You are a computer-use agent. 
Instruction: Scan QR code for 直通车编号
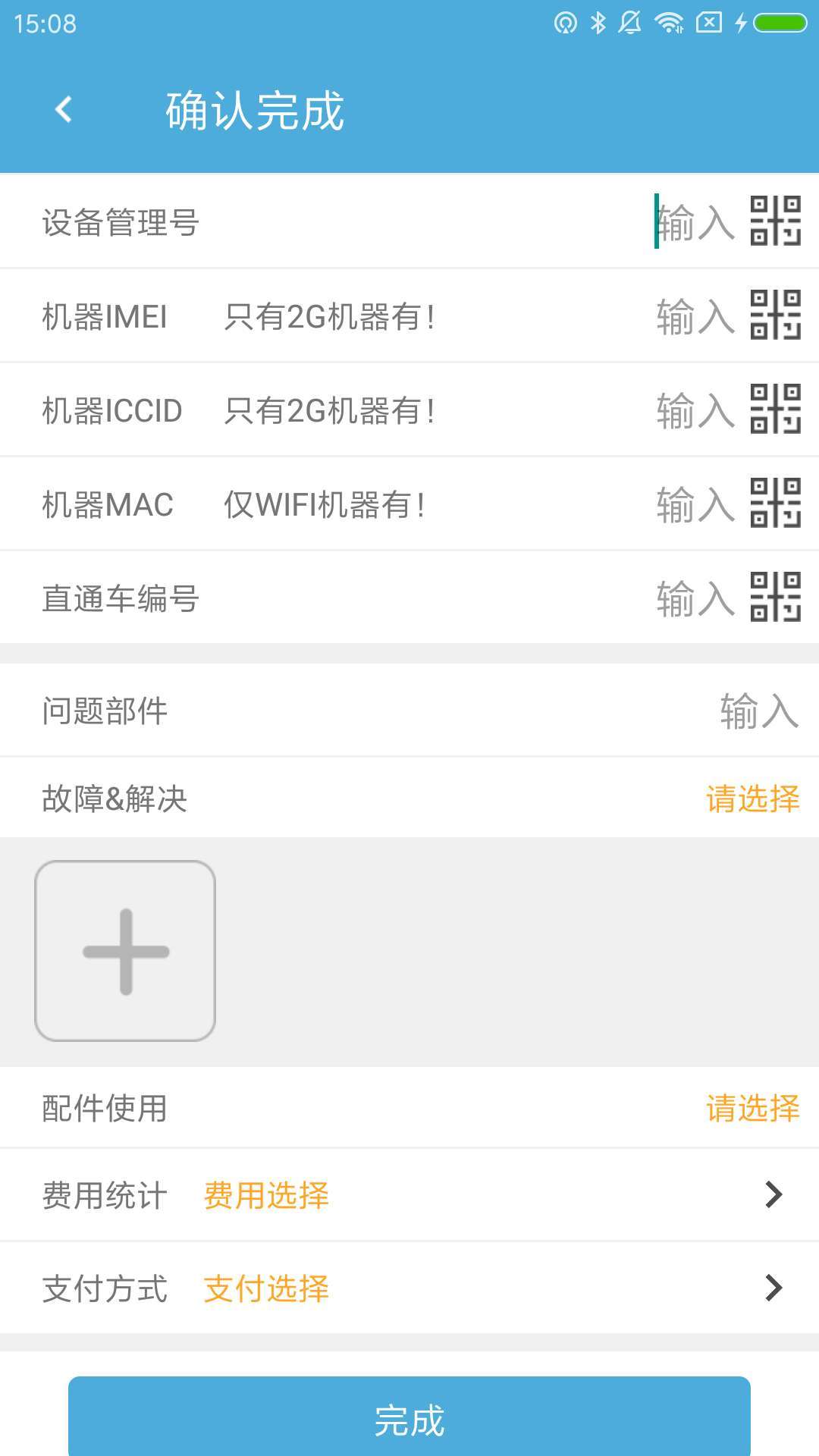[775, 597]
